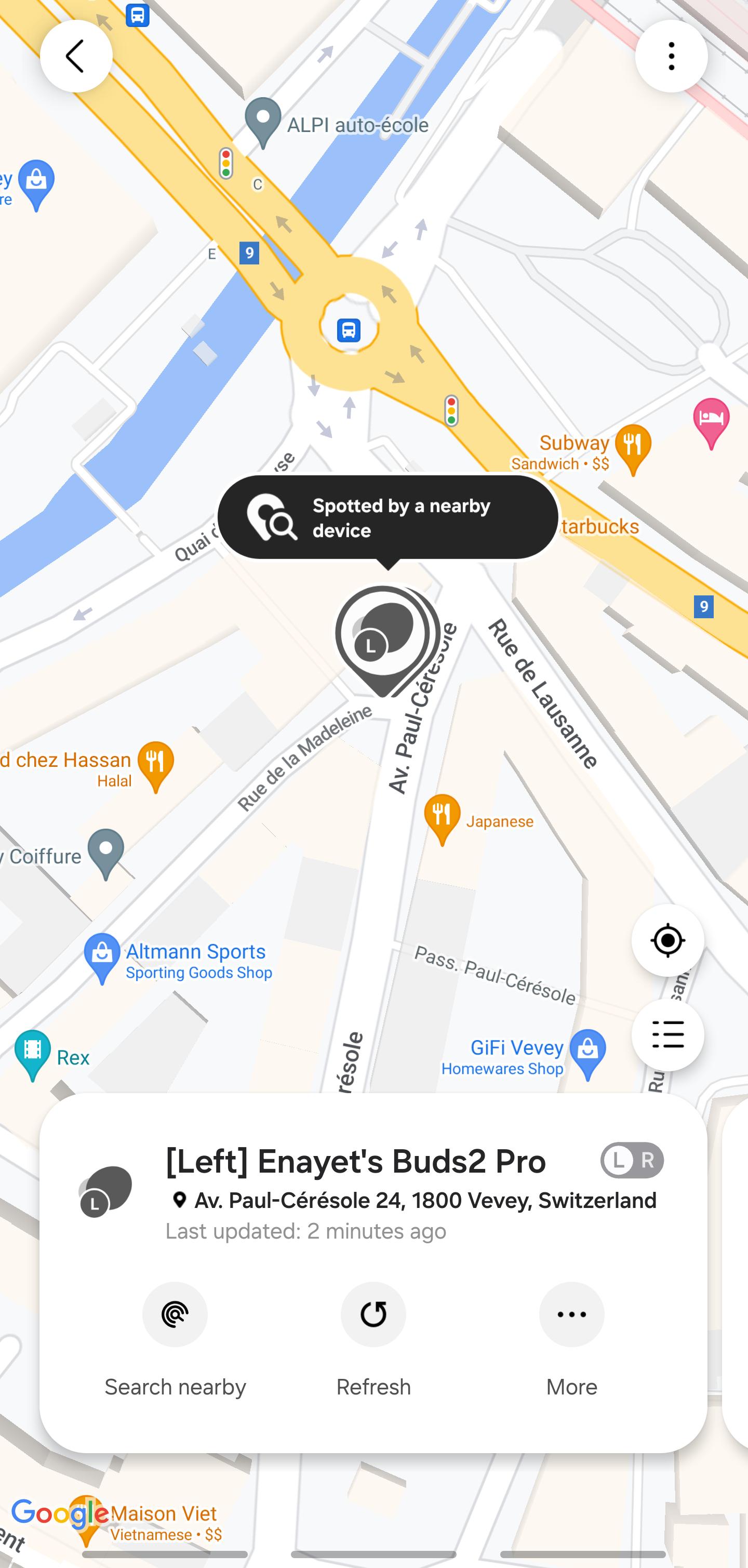Open the three-dot overflow menu
This screenshot has width=748, height=1568.
pos(671,56)
